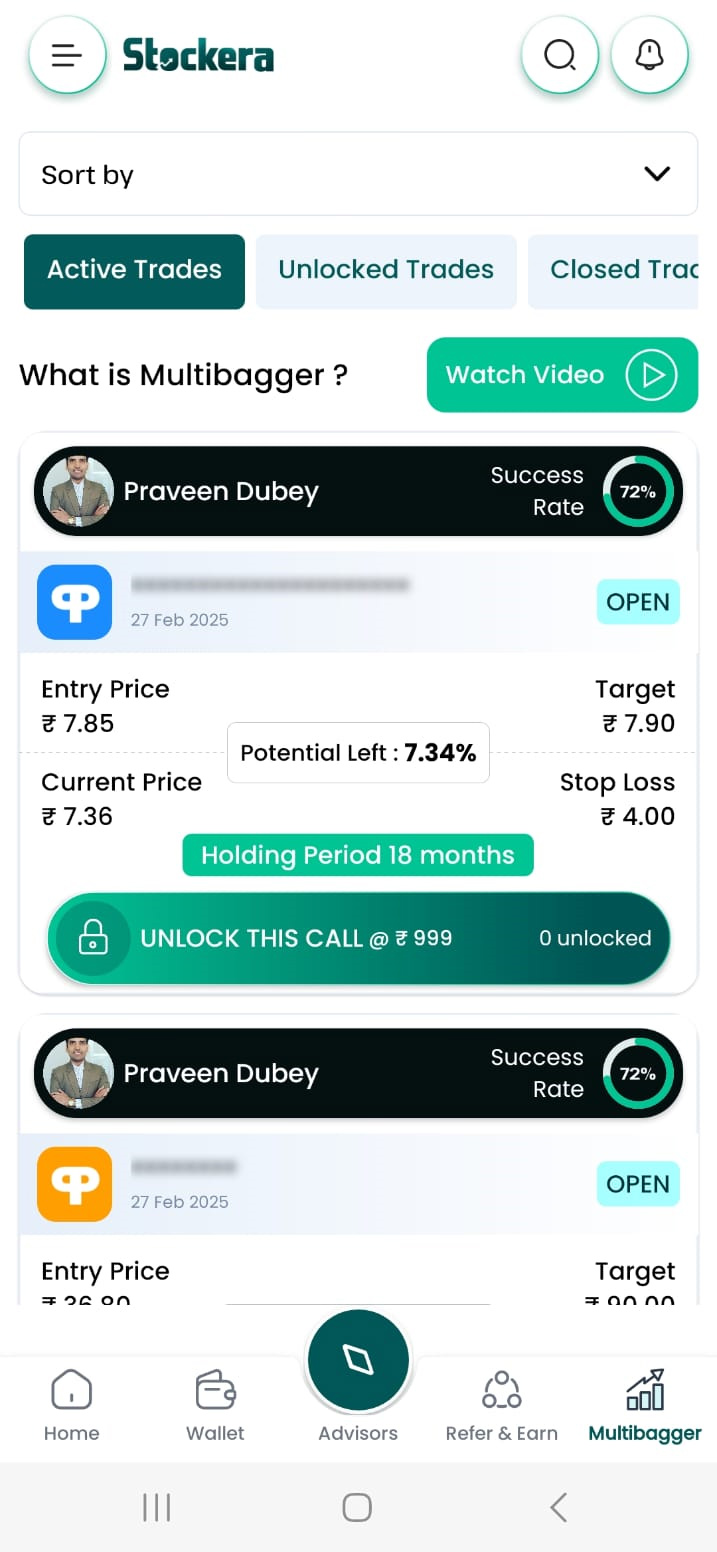Open the hamburger drawer menu
This screenshot has width=717, height=1552.
pos(67,55)
